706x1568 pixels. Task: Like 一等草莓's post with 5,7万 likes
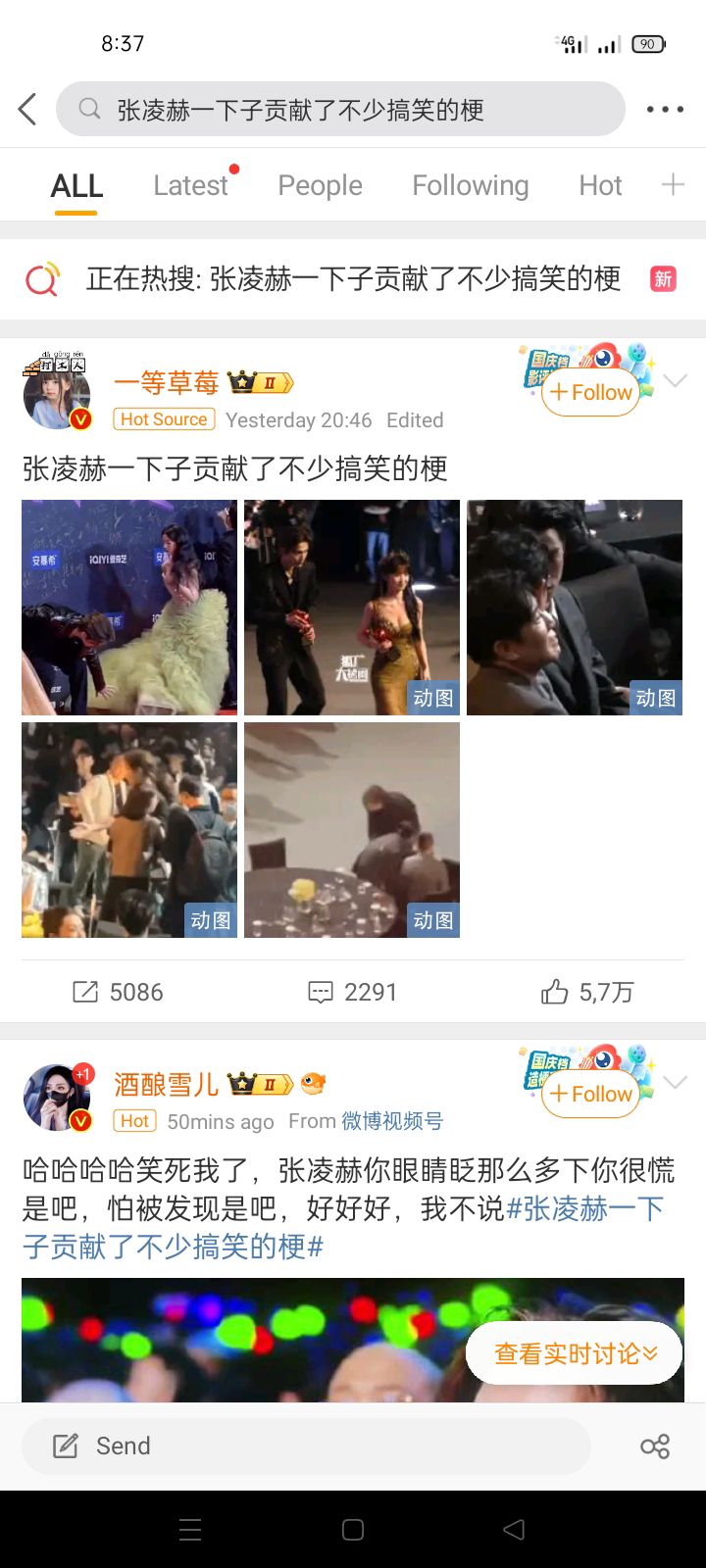(x=586, y=992)
